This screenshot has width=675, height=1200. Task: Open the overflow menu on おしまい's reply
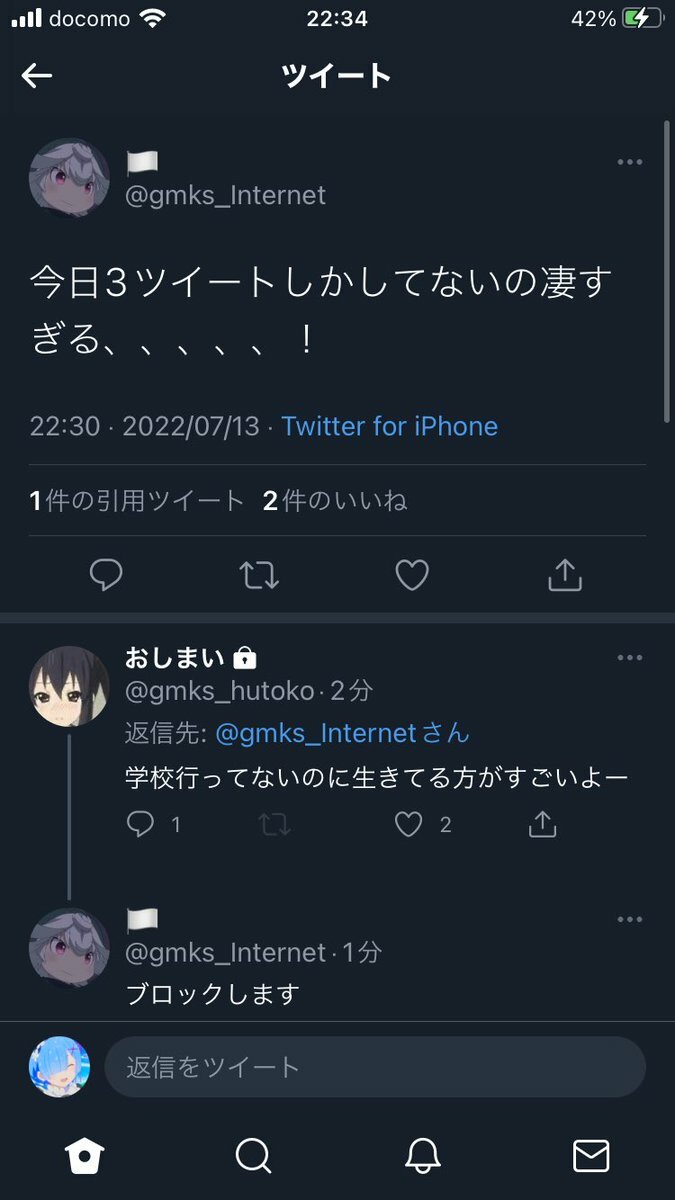click(x=629, y=658)
